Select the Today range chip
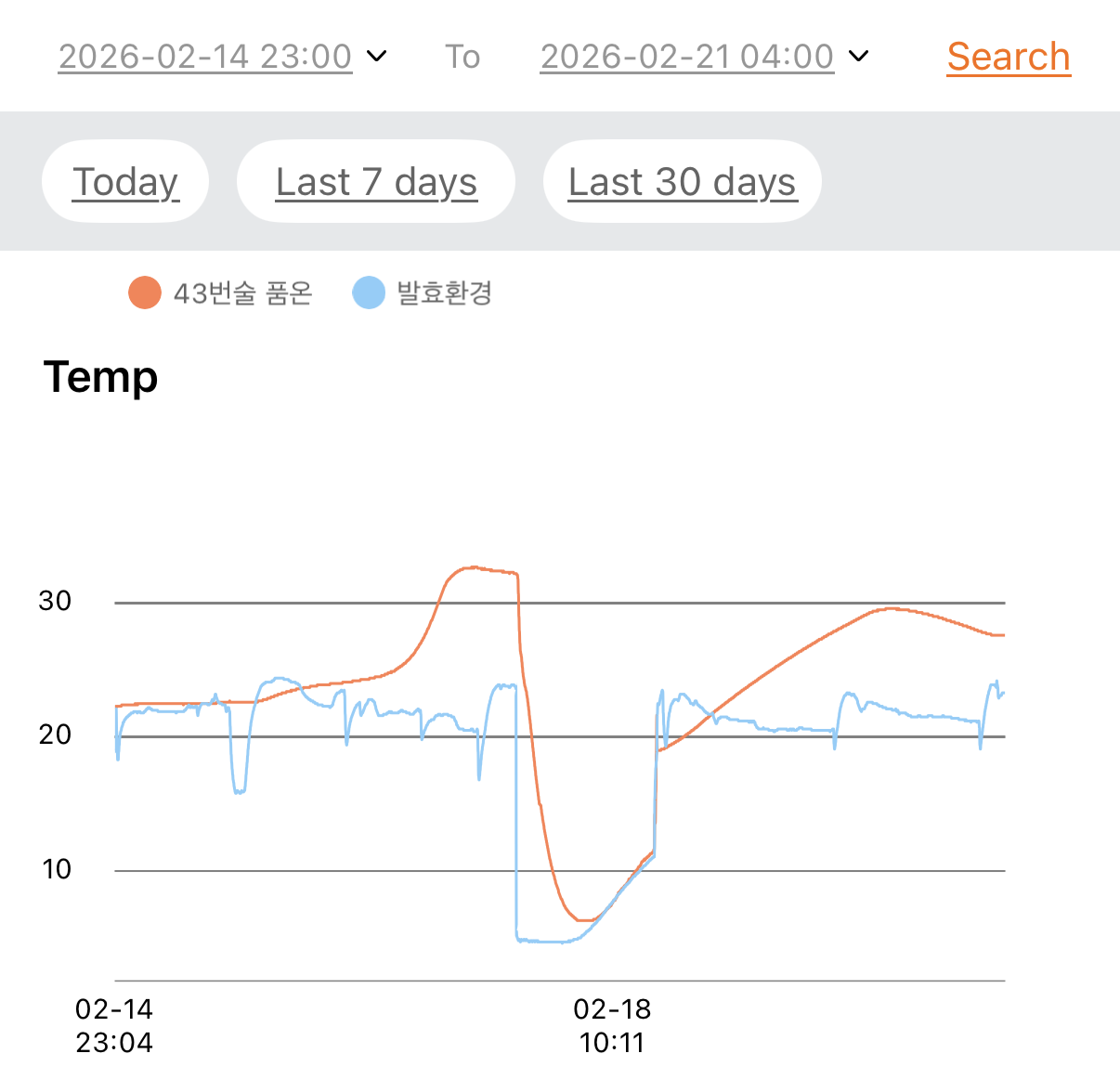Screen dimensions: 1120x1092 (x=125, y=181)
